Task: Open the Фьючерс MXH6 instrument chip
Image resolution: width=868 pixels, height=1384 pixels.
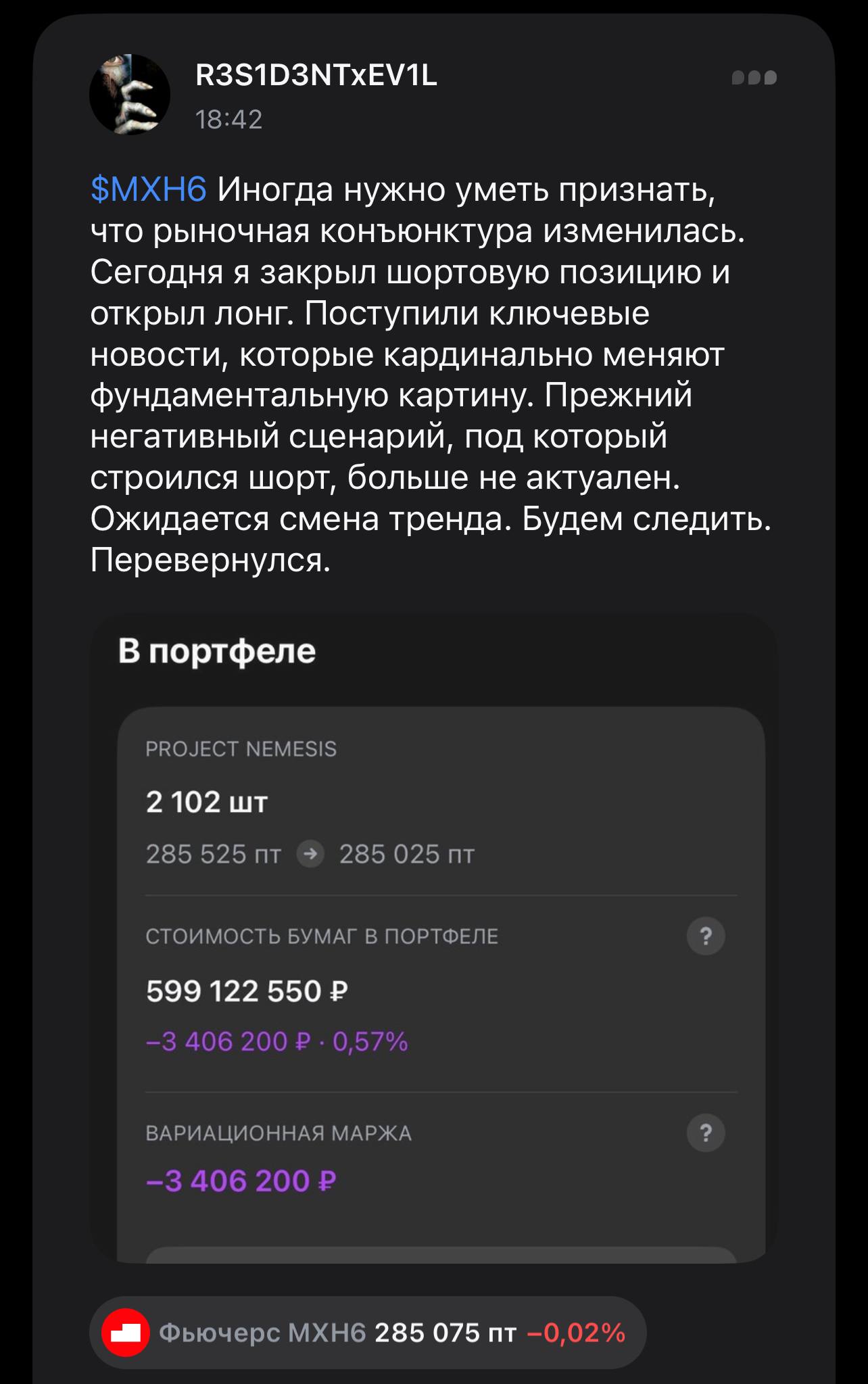Action: pyautogui.click(x=367, y=1332)
